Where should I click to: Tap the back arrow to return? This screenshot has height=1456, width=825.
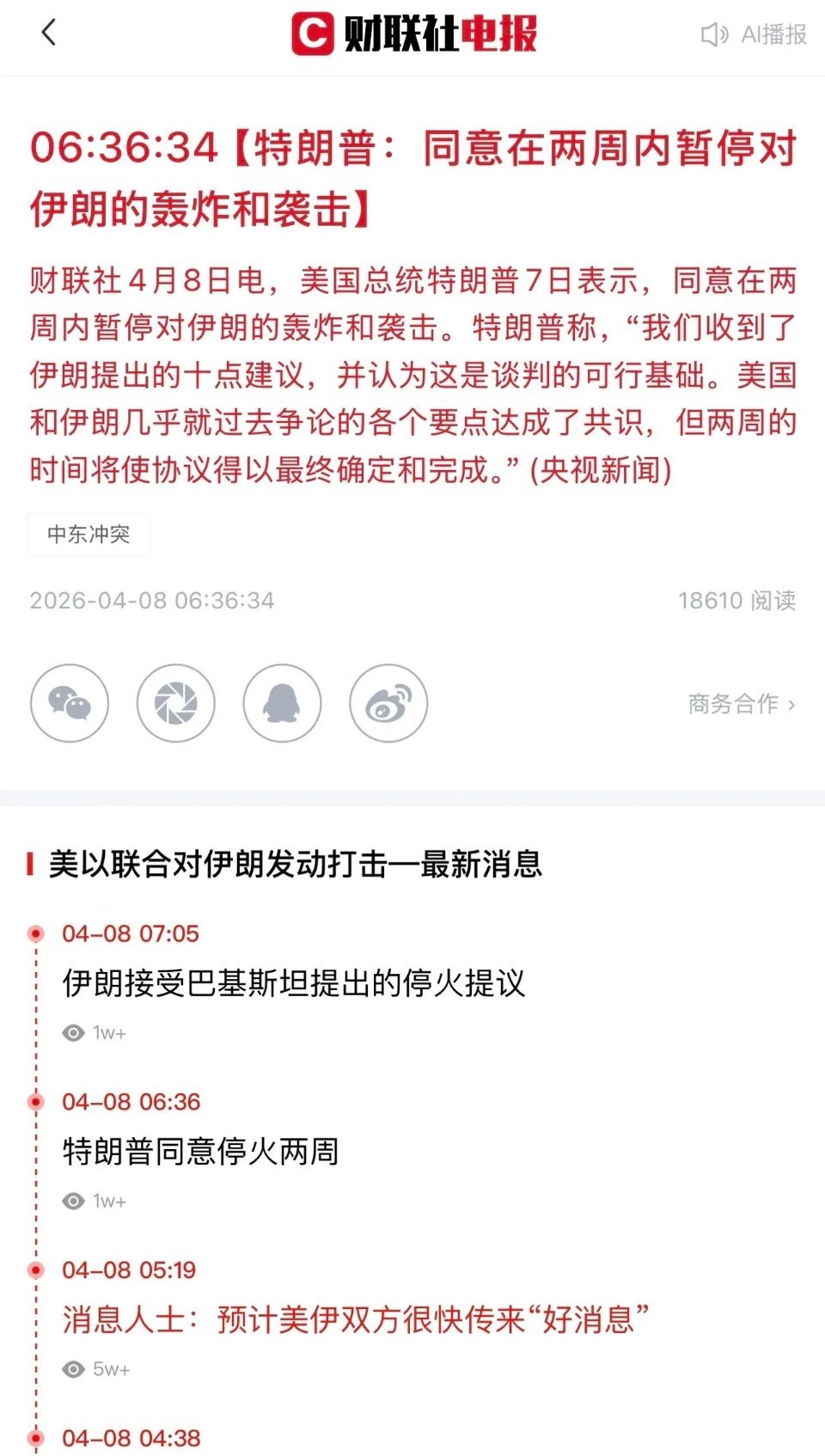(49, 34)
